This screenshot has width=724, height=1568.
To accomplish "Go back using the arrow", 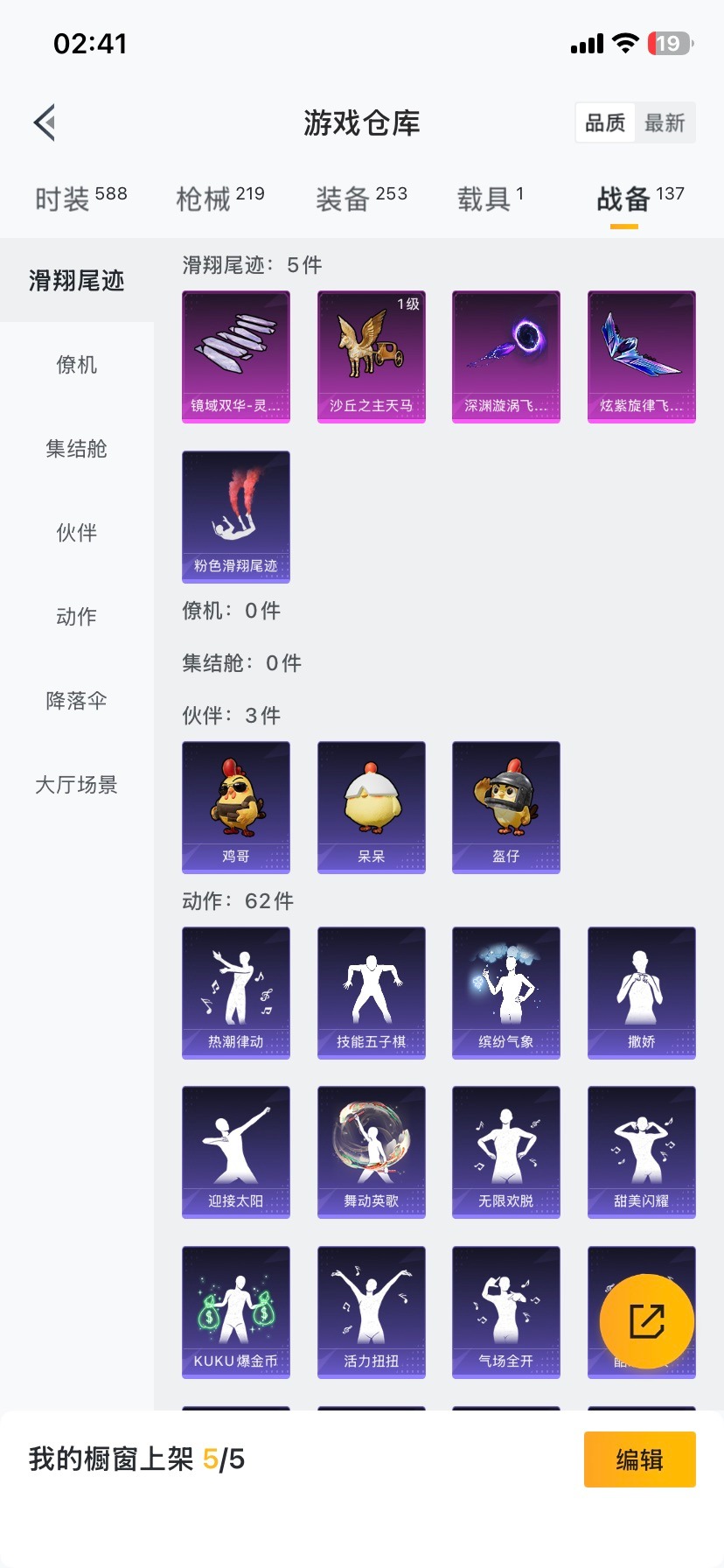I will (44, 122).
